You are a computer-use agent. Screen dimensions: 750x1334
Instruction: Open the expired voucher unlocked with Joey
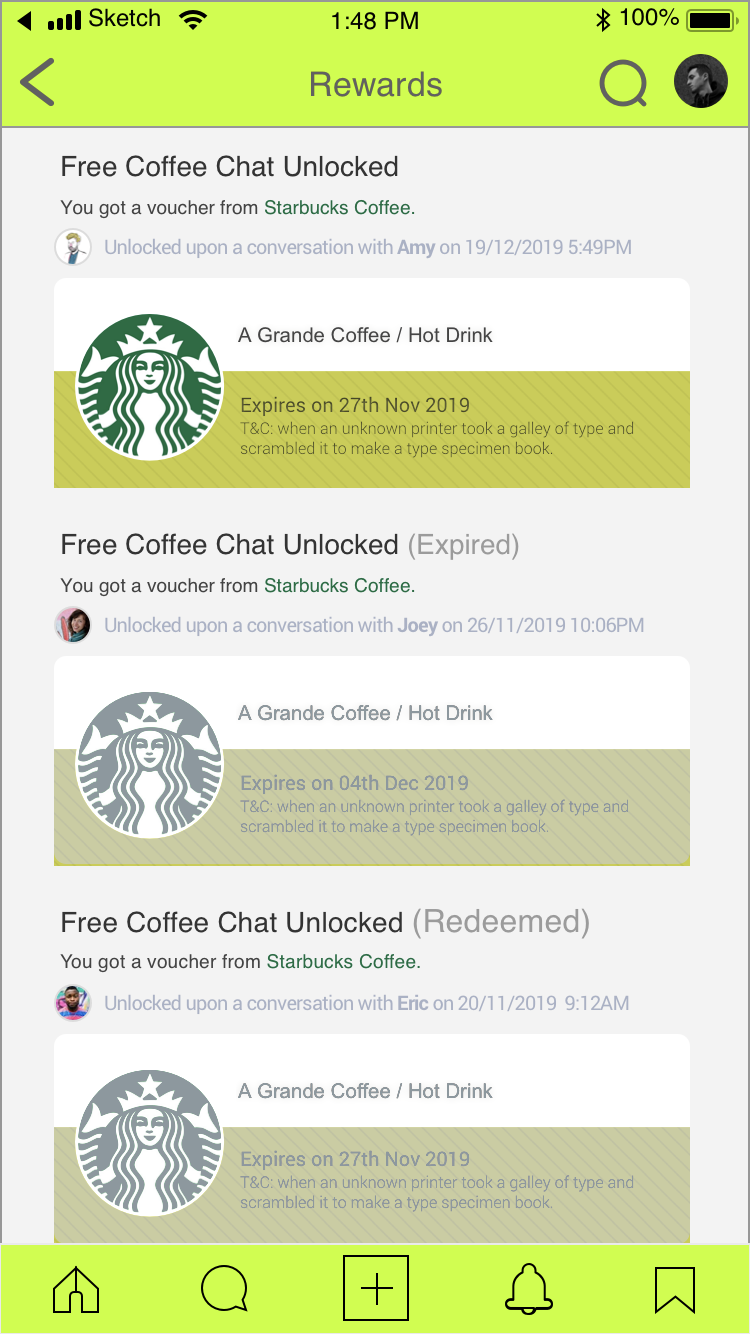[x=372, y=761]
